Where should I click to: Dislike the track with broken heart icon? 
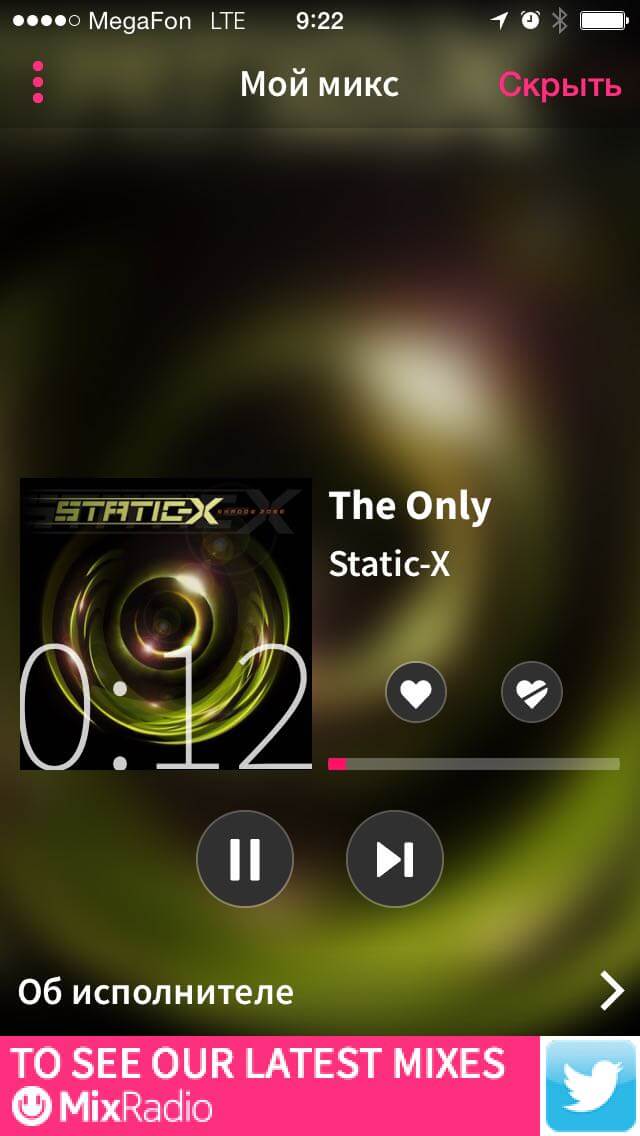[532, 692]
